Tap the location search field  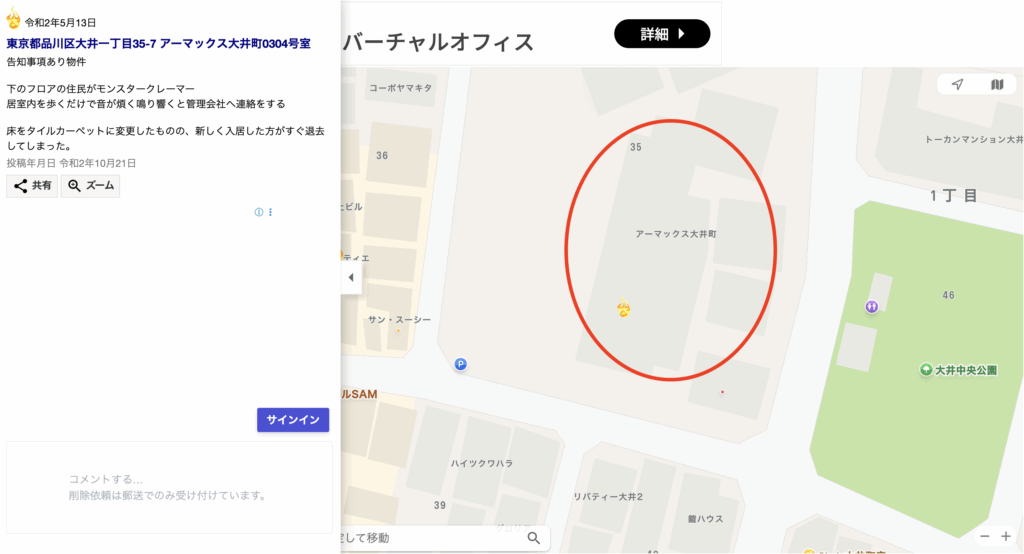430,538
